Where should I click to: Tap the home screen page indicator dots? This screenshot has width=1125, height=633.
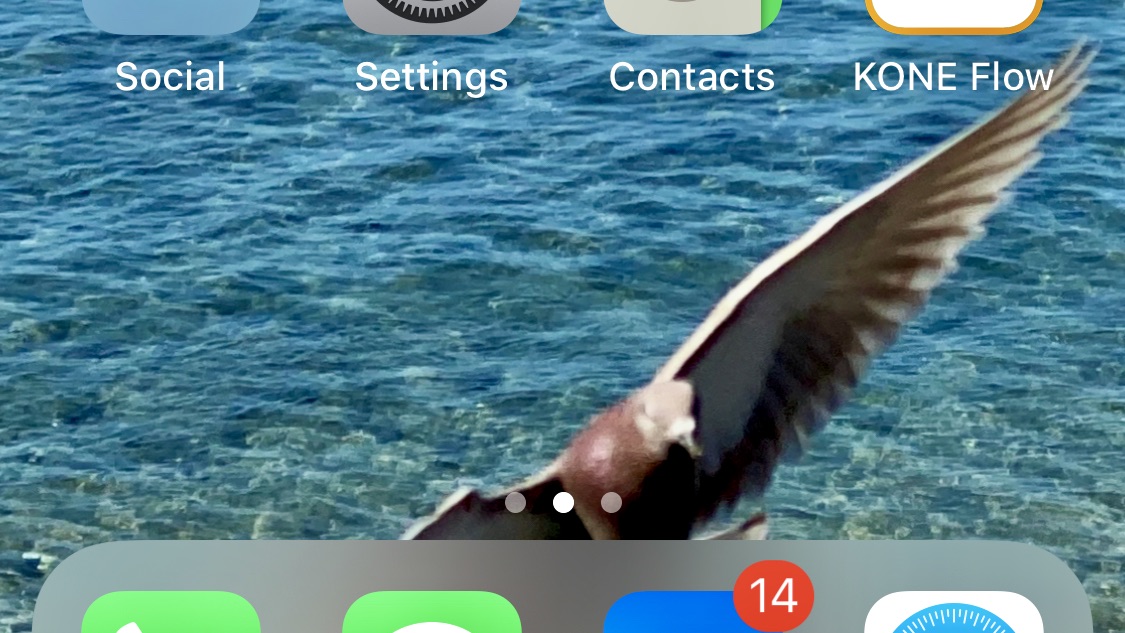tap(563, 502)
